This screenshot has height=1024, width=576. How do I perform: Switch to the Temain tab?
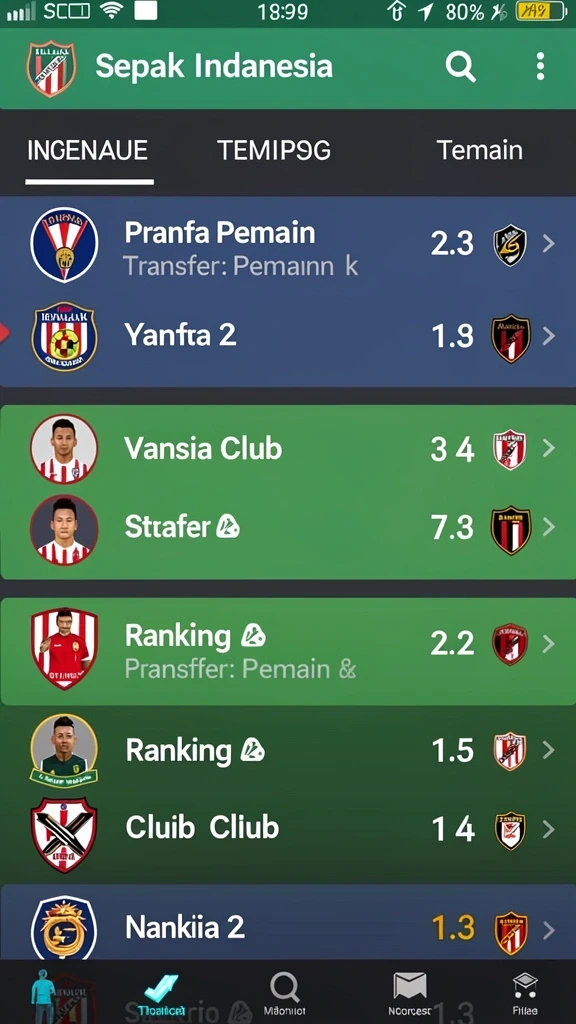[x=480, y=151]
